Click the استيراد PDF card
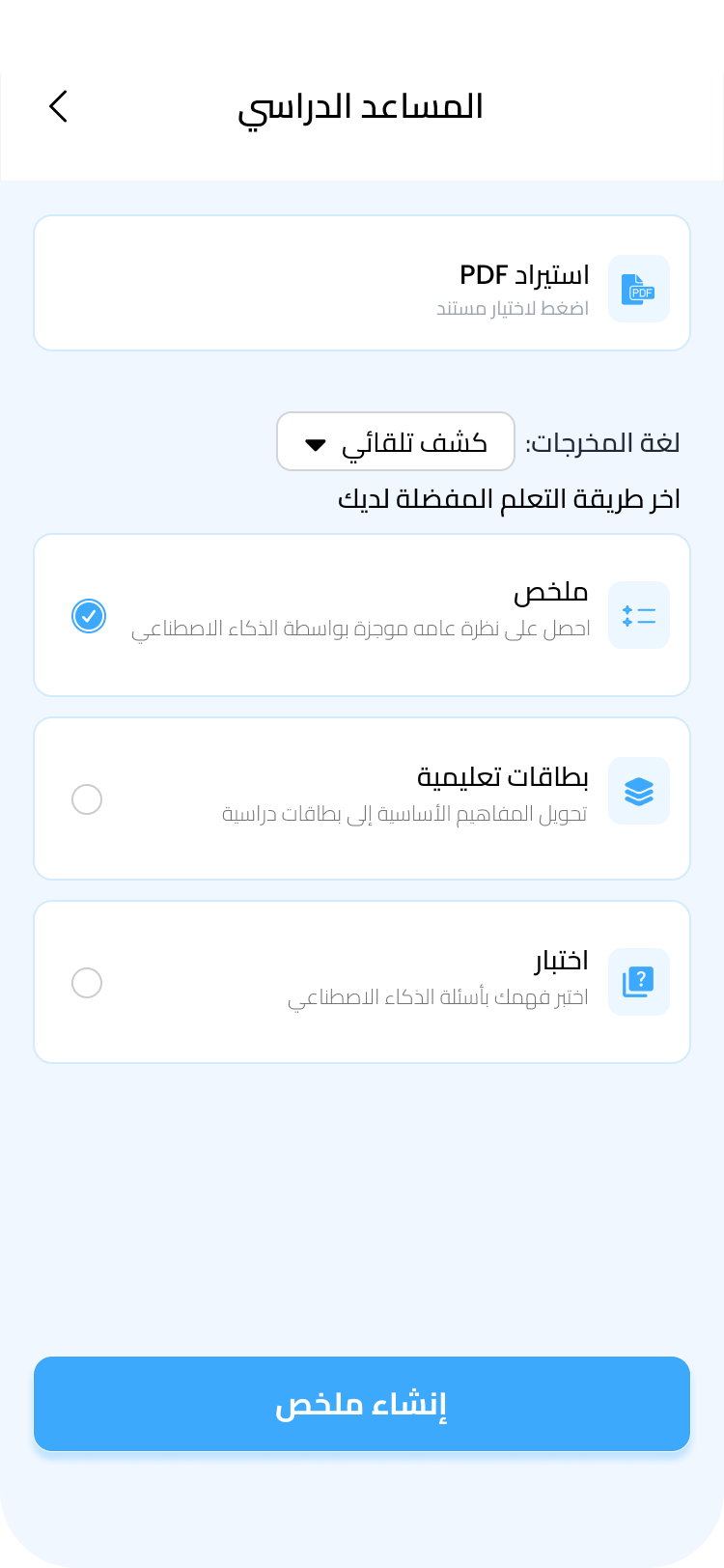The width and height of the screenshot is (724, 1568). [x=362, y=282]
